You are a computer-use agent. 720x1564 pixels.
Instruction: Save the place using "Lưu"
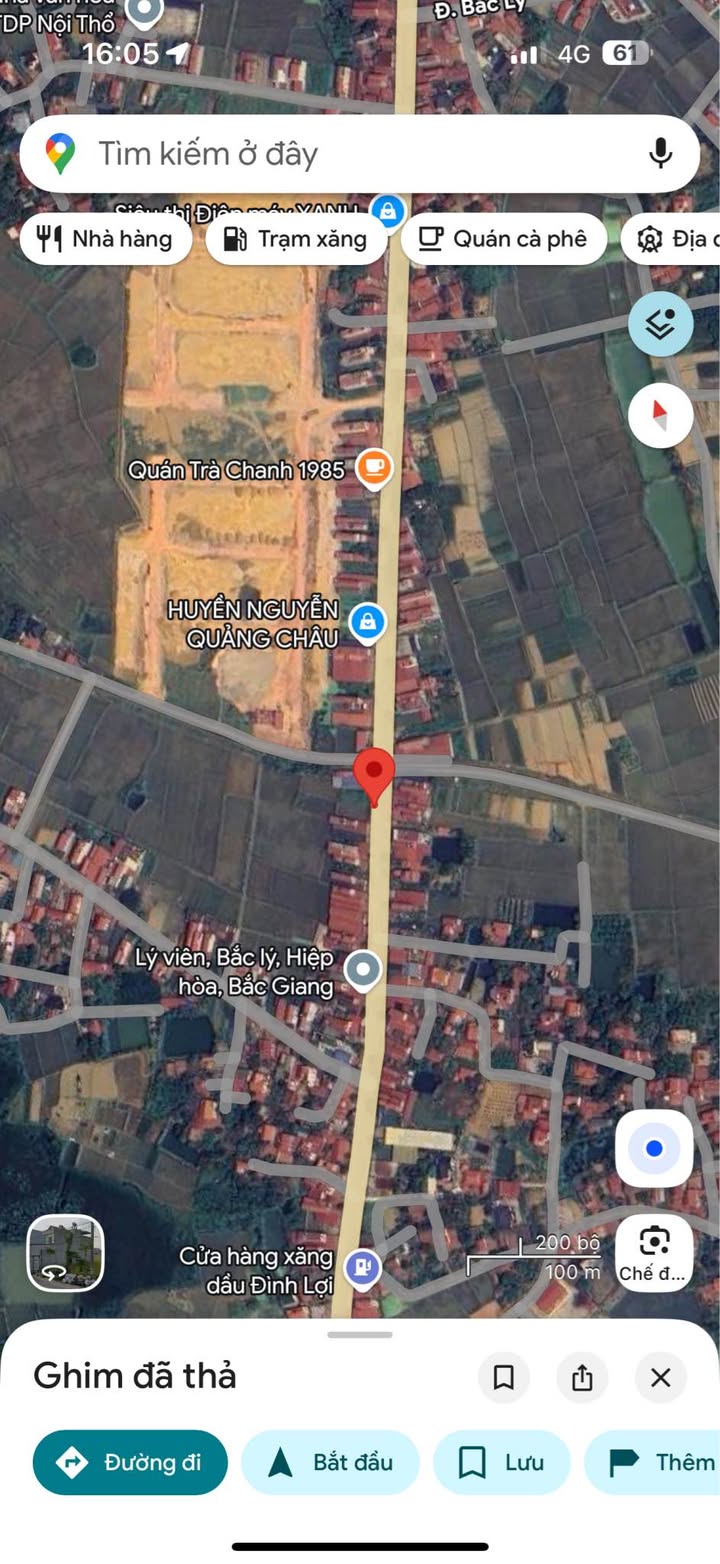tap(502, 1462)
